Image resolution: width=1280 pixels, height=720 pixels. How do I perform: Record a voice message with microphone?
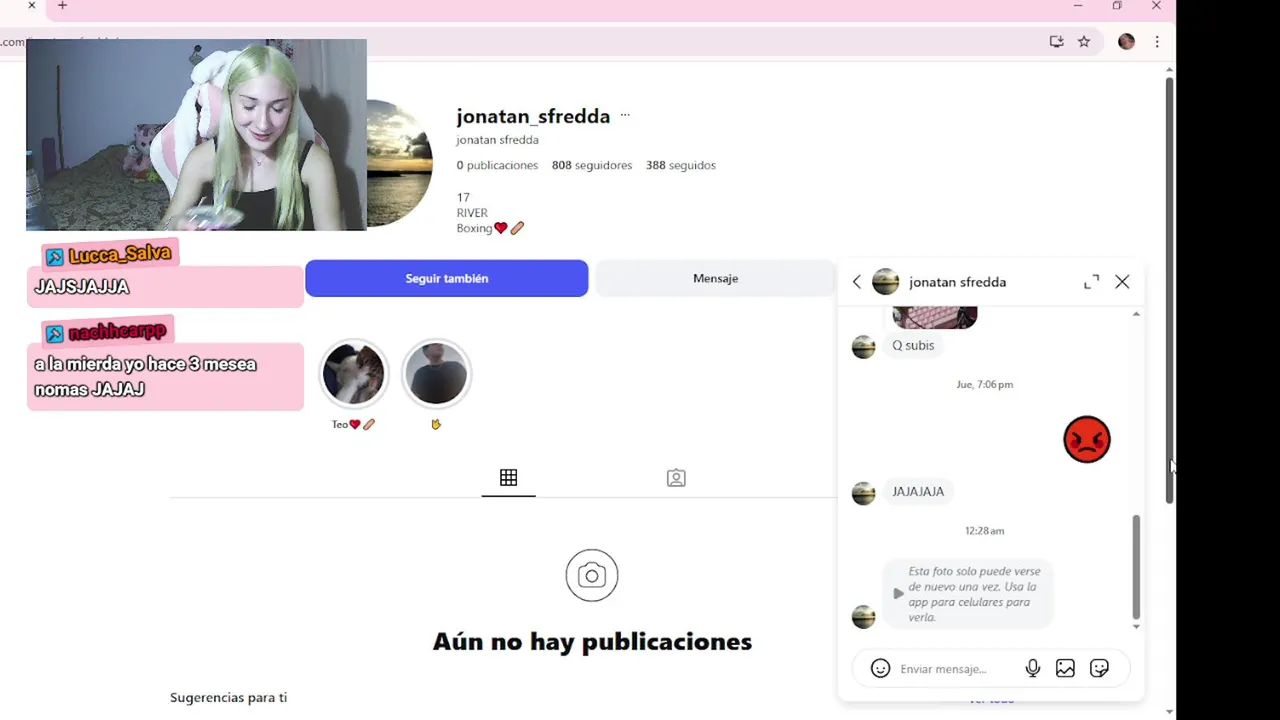[1032, 669]
